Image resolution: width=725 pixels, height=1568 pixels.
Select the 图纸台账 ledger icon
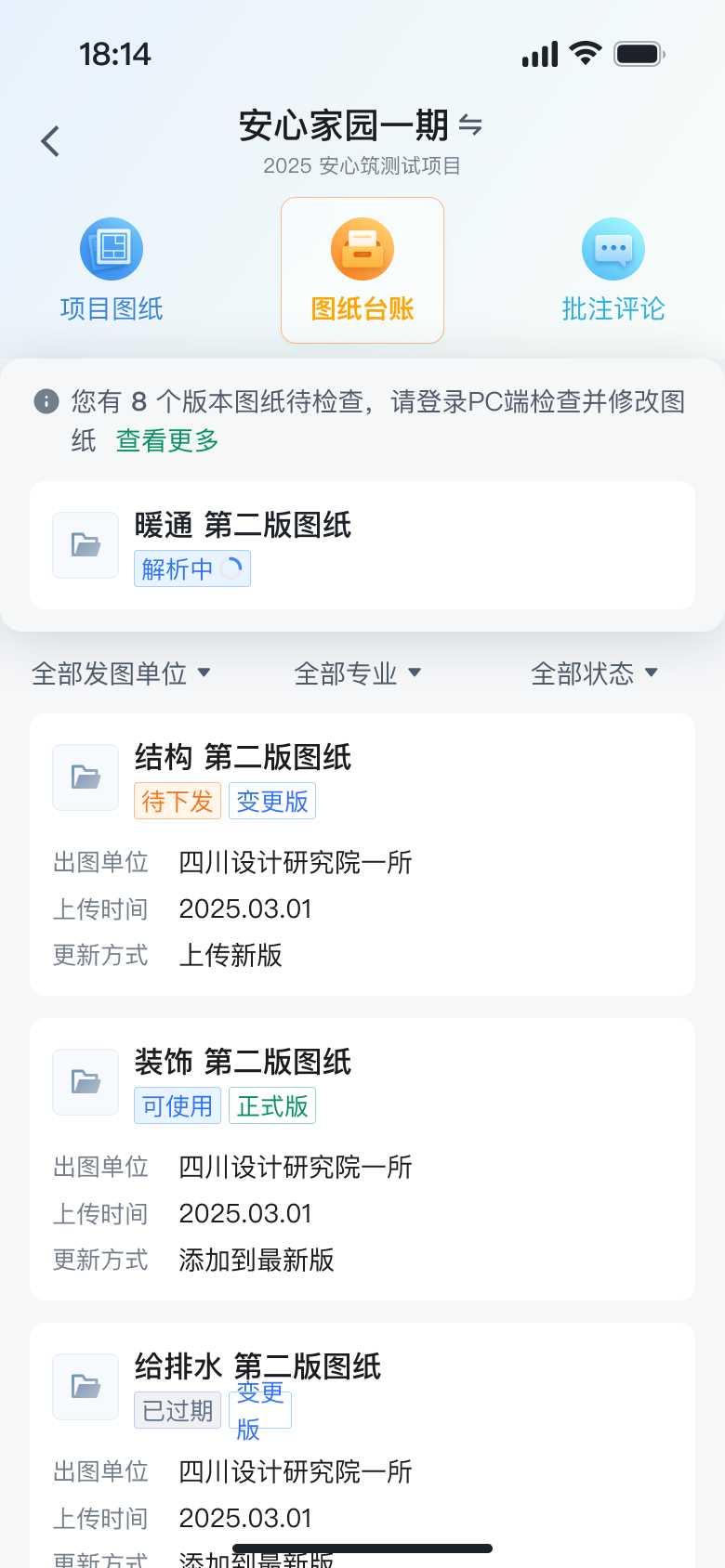click(x=362, y=248)
